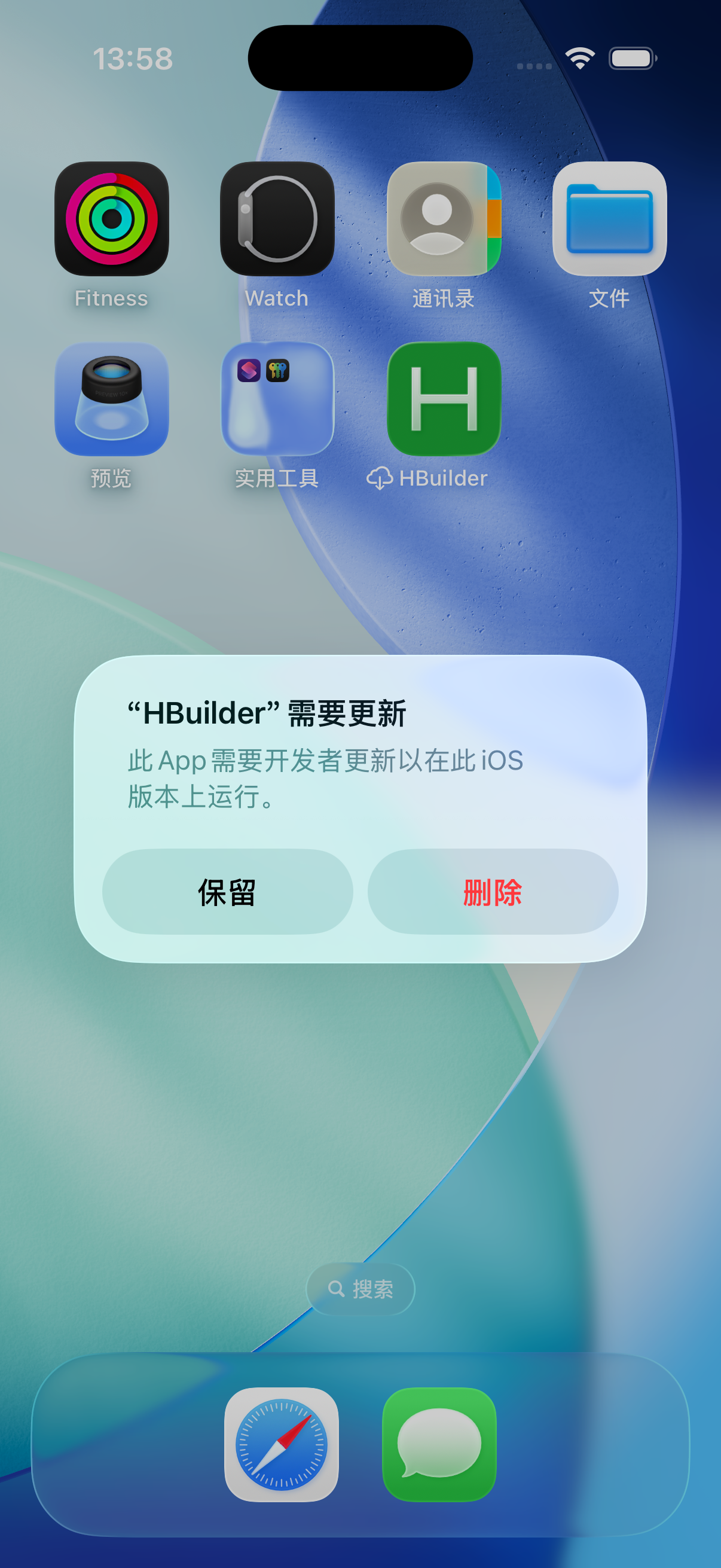Open the Fitness app
Screen dimensions: 721x1568
click(112, 219)
